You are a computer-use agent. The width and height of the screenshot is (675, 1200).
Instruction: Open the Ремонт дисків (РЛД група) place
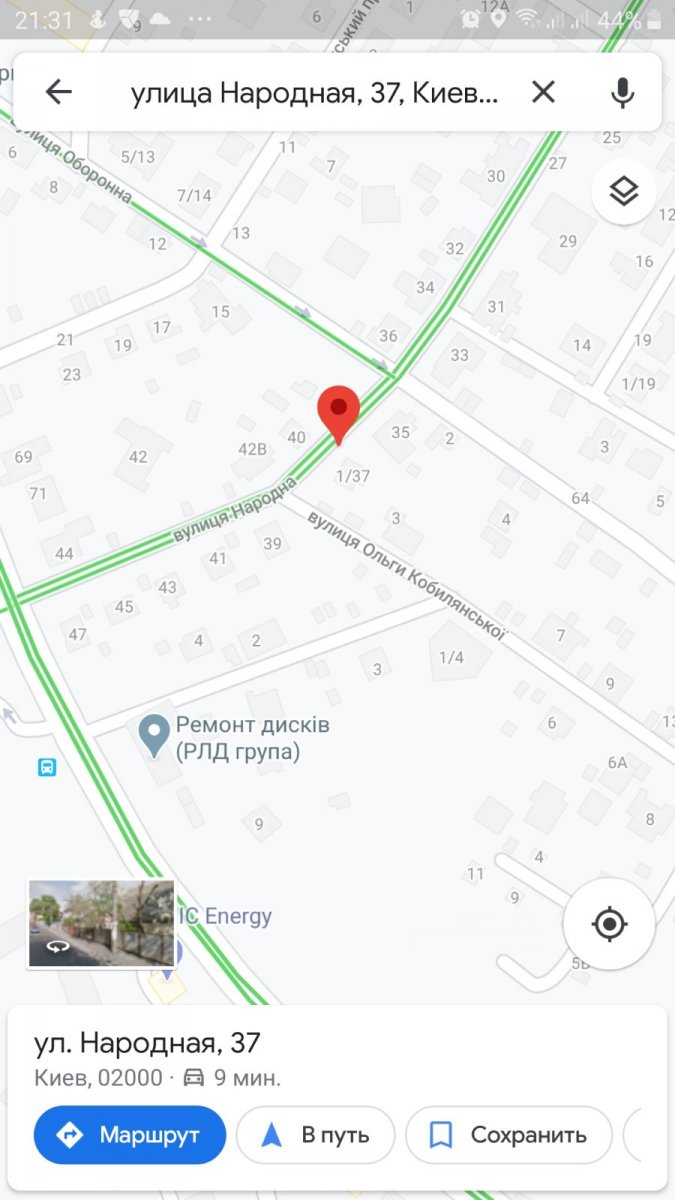236,738
